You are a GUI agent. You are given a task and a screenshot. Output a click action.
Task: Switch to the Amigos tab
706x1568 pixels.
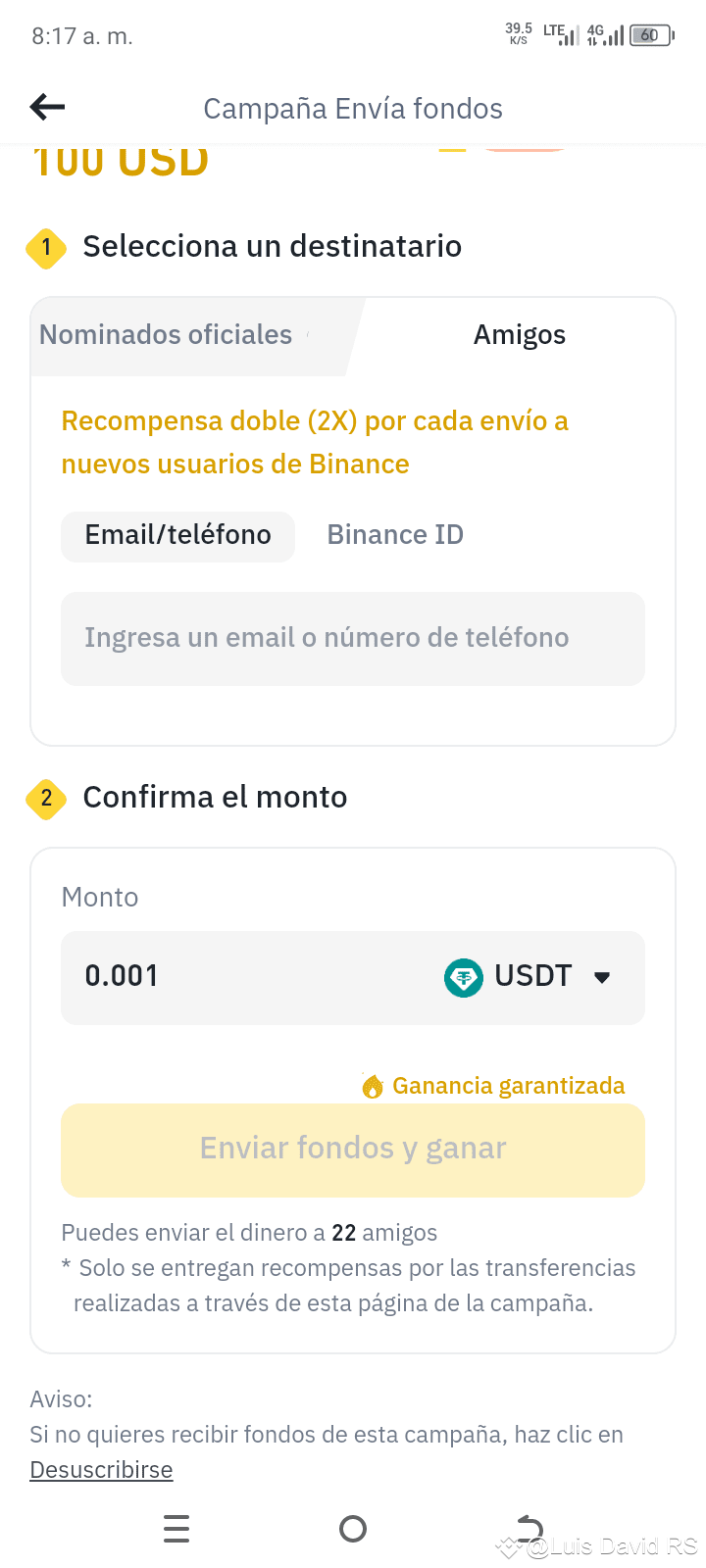pos(520,334)
